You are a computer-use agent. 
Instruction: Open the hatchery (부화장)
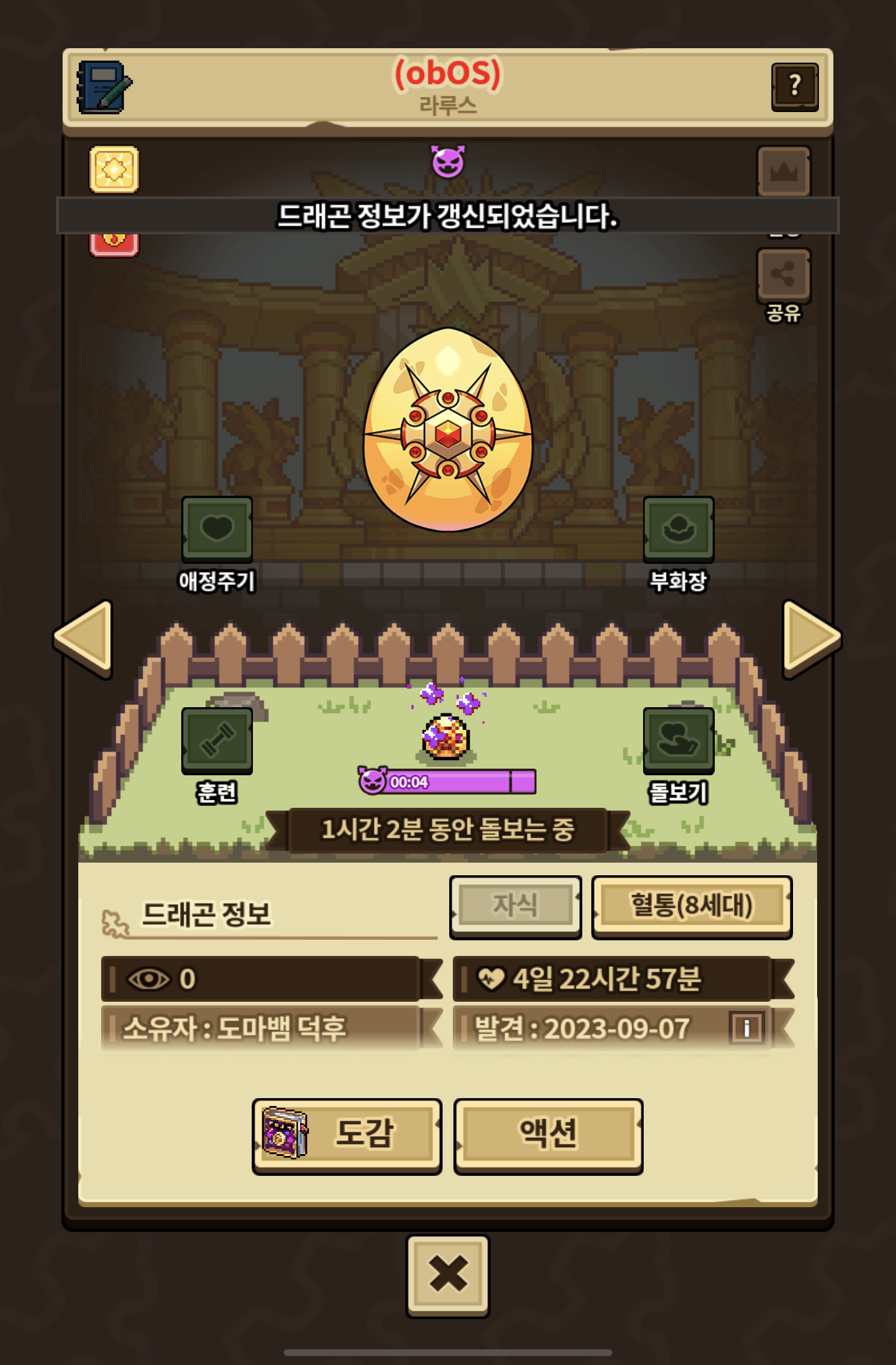pyautogui.click(x=679, y=529)
